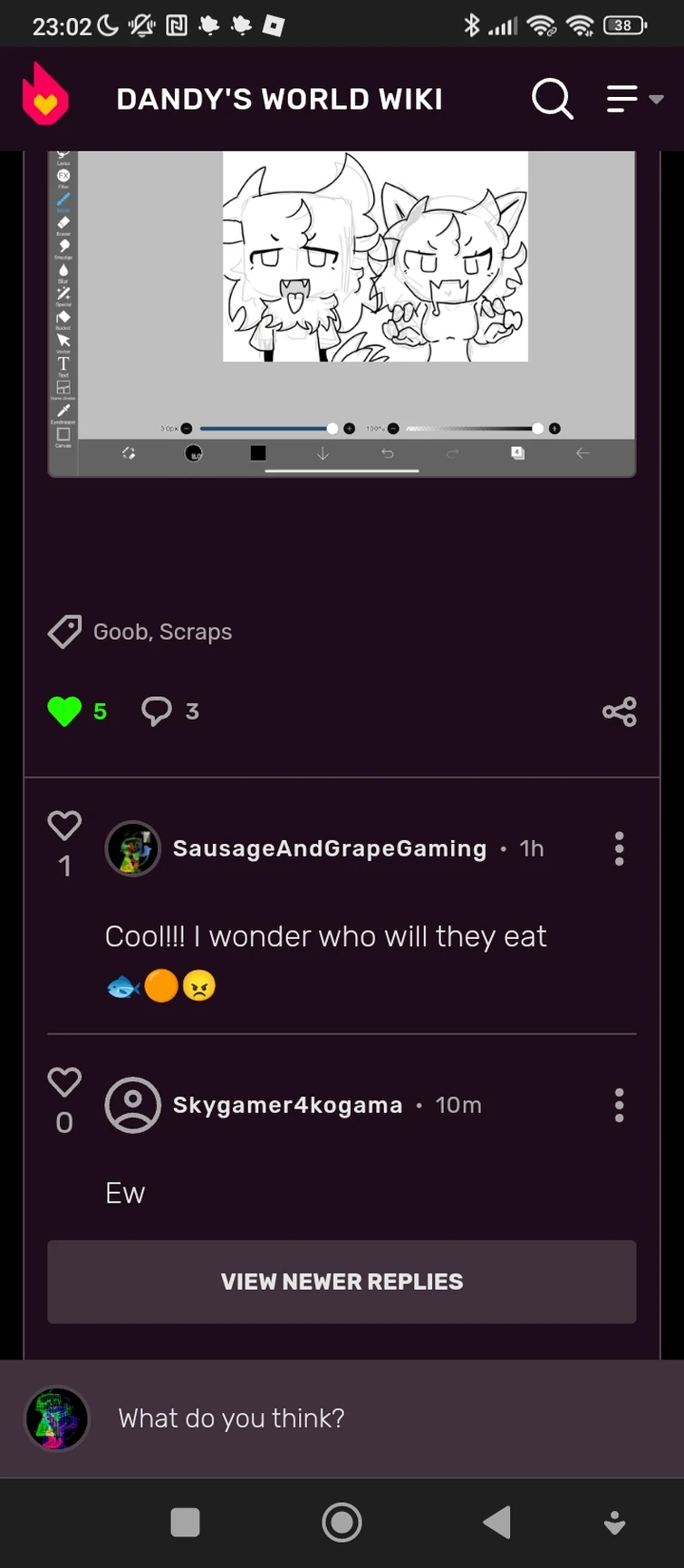Open the wiki navigation menu

pos(633,98)
